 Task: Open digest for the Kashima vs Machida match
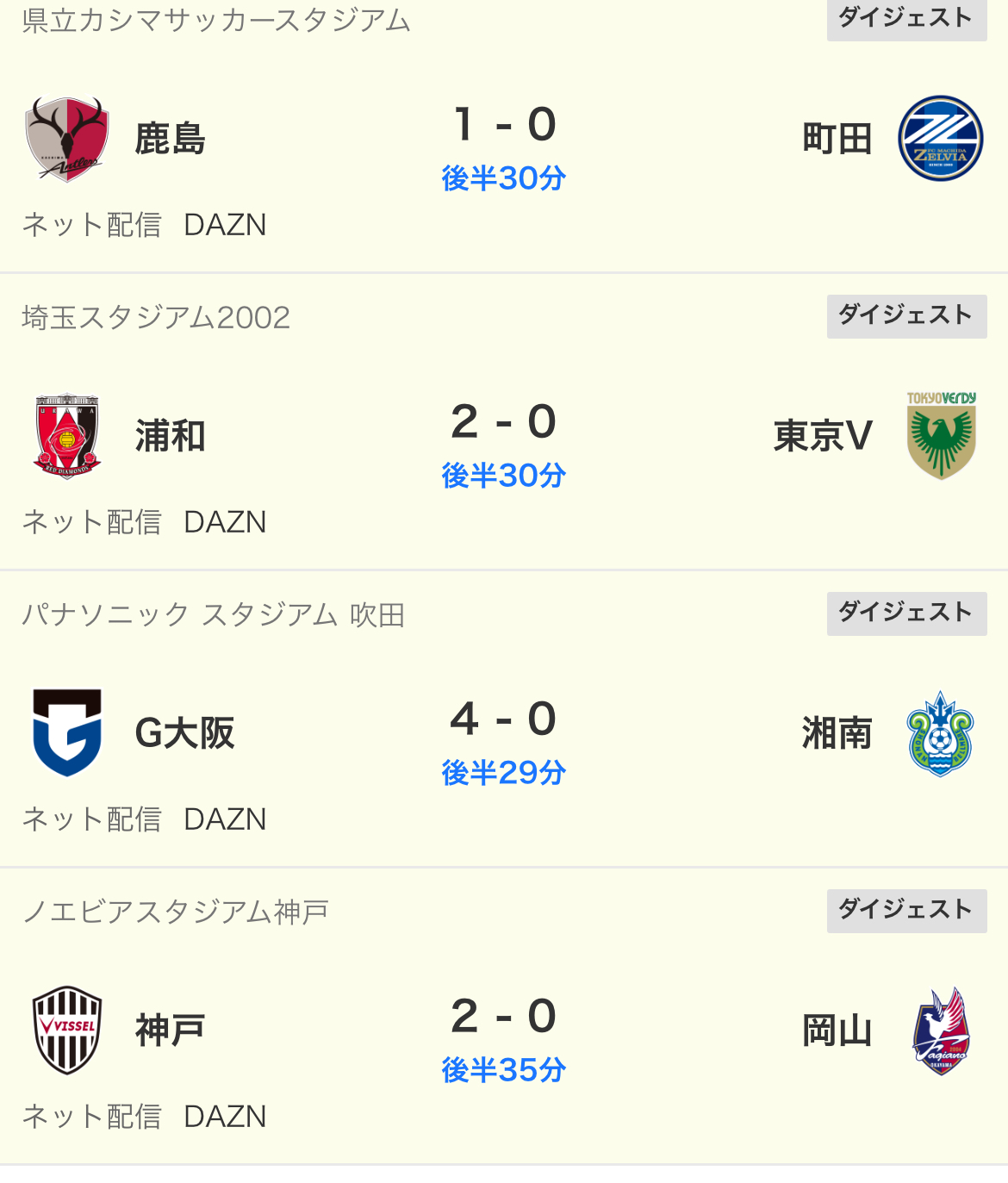pos(906,18)
